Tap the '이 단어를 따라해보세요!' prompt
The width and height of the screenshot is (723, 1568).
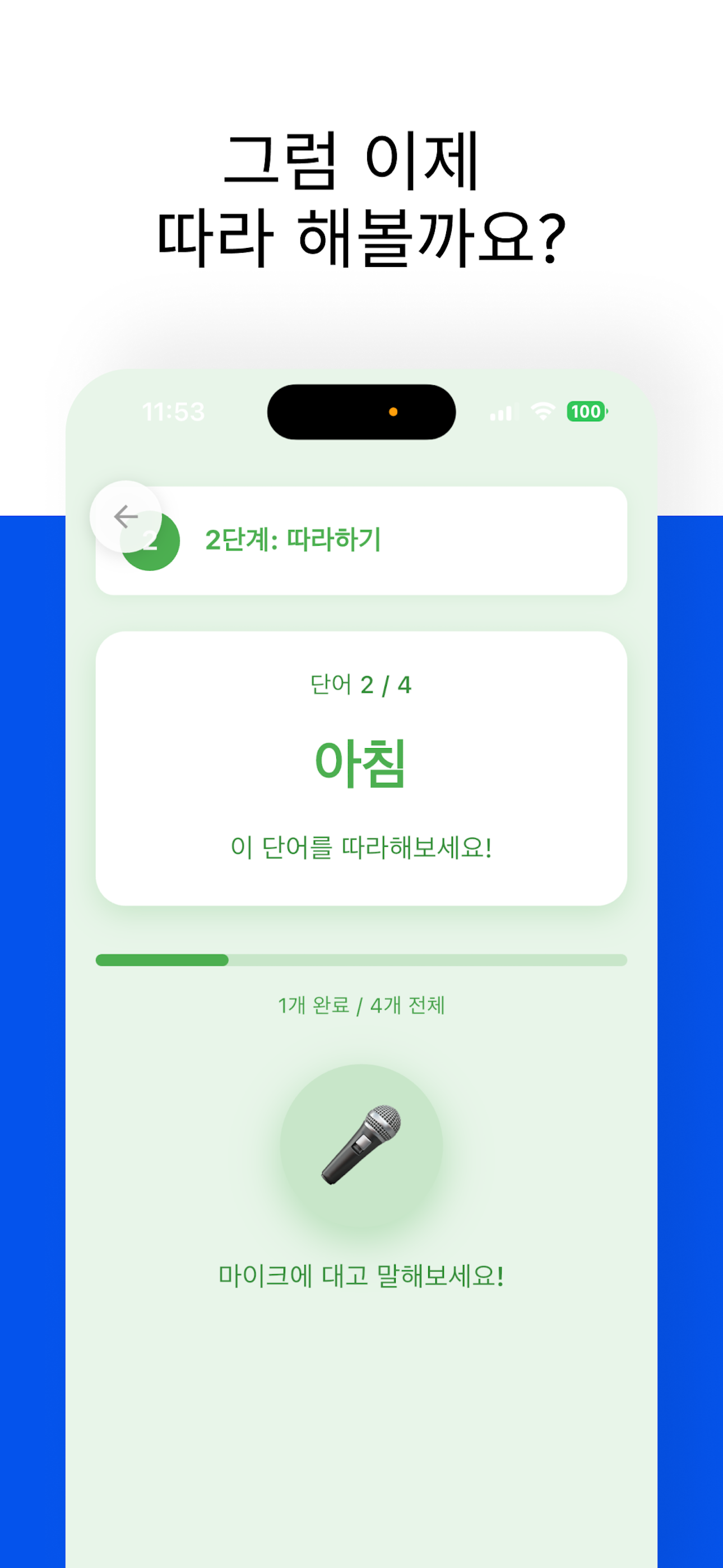(x=361, y=846)
